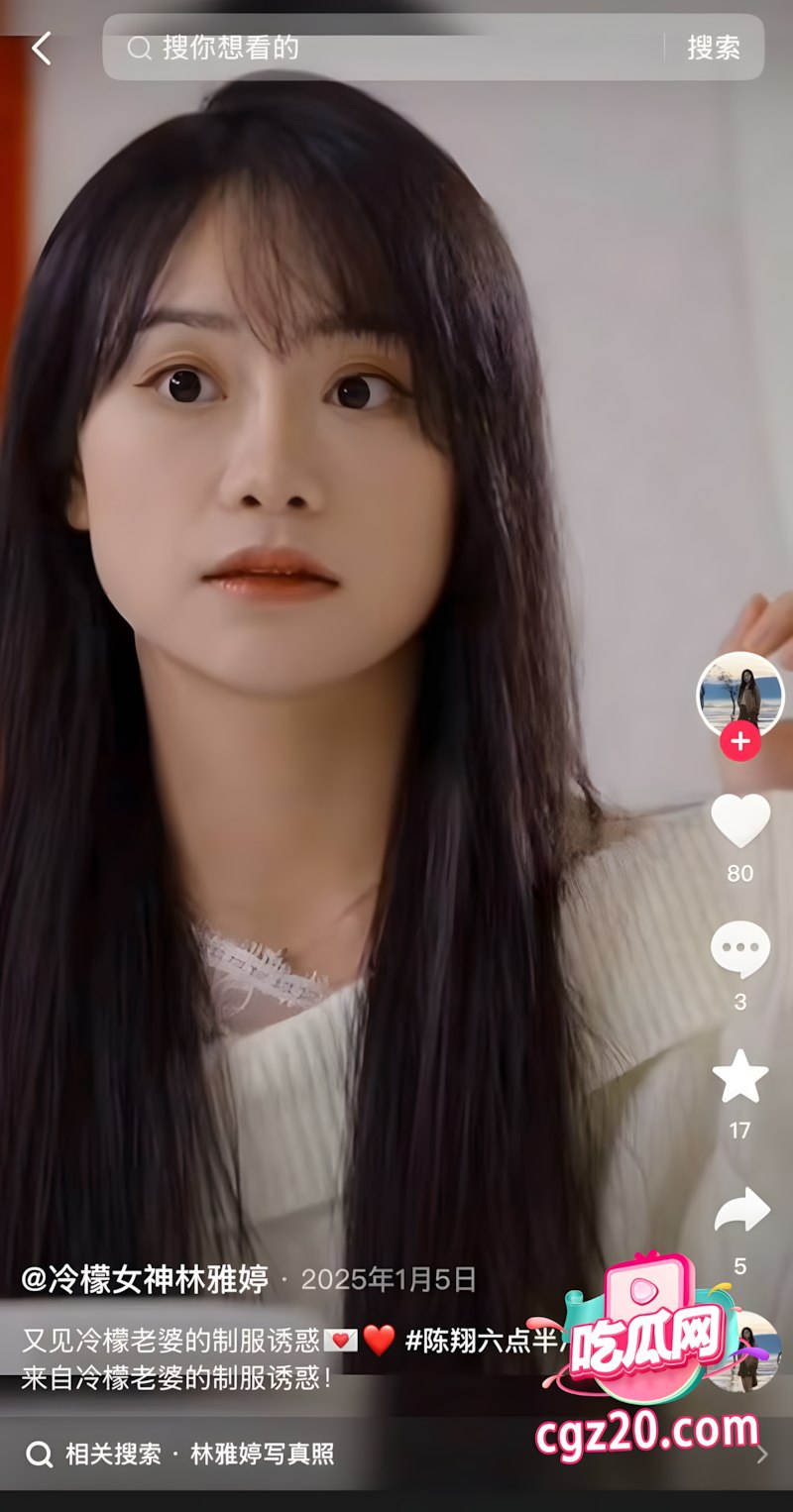Open related search 林雅婷写真照
The image size is (793, 1512).
click(262, 1454)
